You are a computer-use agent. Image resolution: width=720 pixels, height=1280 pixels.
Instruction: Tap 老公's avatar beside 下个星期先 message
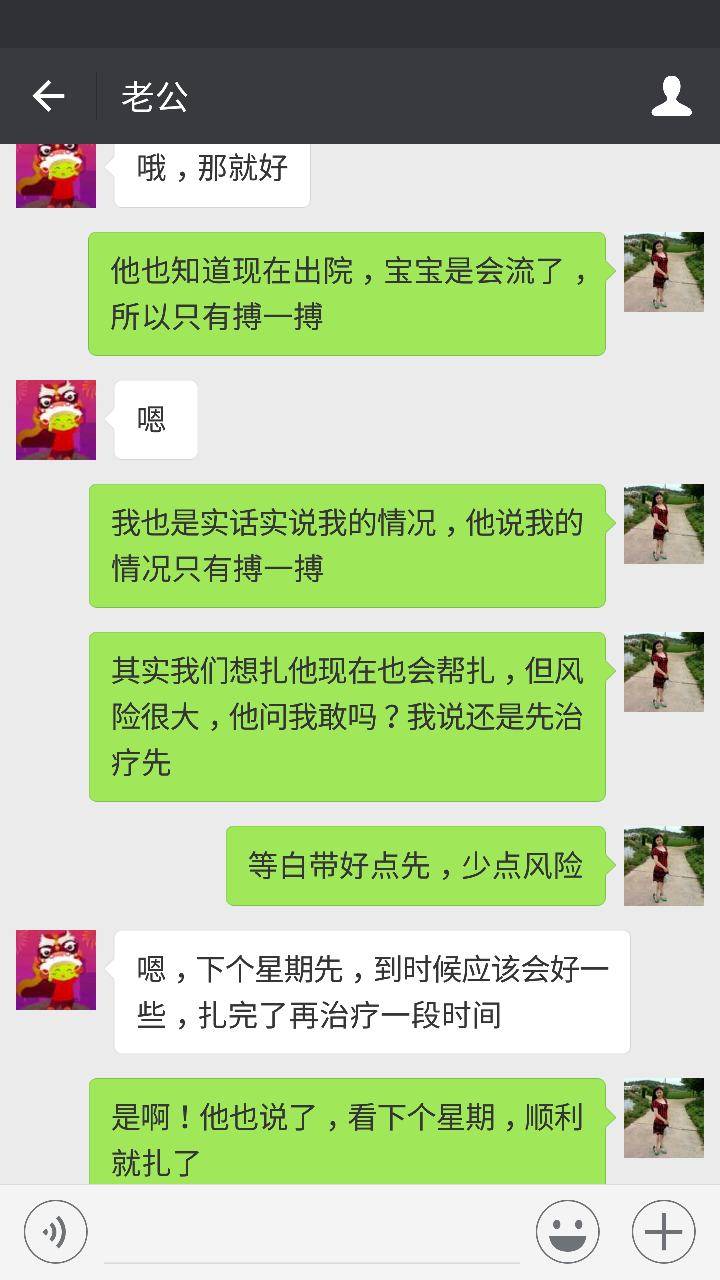pyautogui.click(x=56, y=970)
